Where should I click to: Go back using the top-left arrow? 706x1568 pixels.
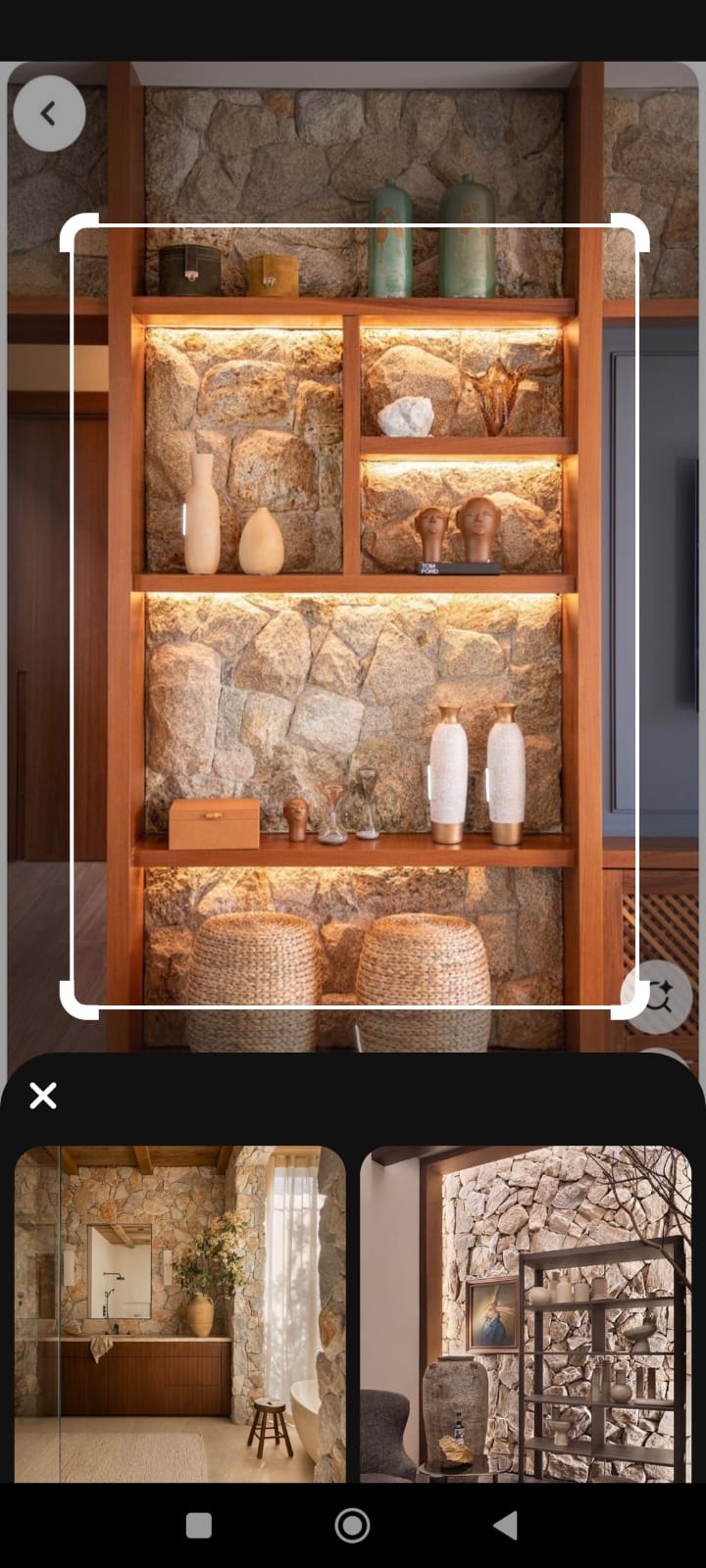pos(49,114)
